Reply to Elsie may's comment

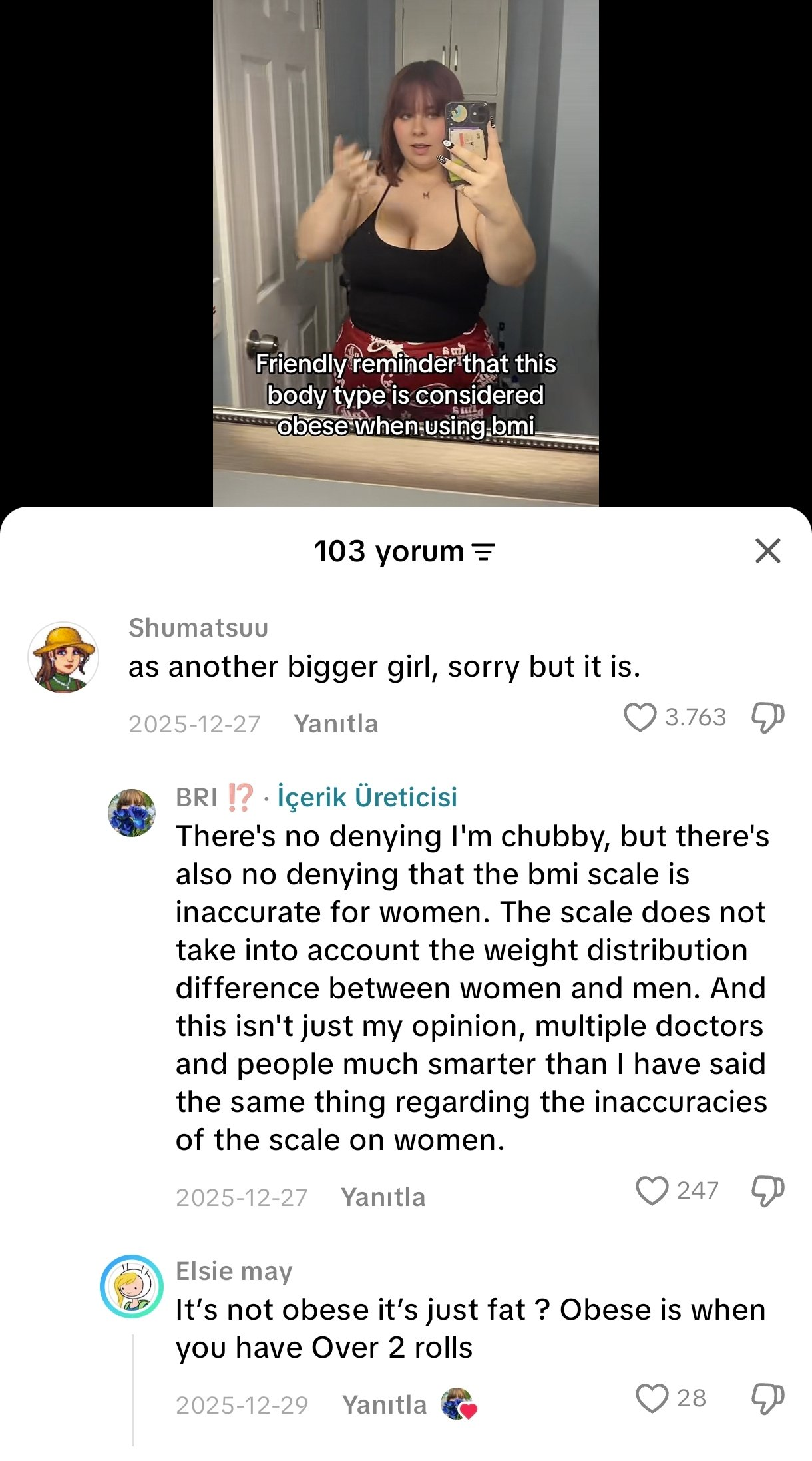pyautogui.click(x=384, y=1405)
